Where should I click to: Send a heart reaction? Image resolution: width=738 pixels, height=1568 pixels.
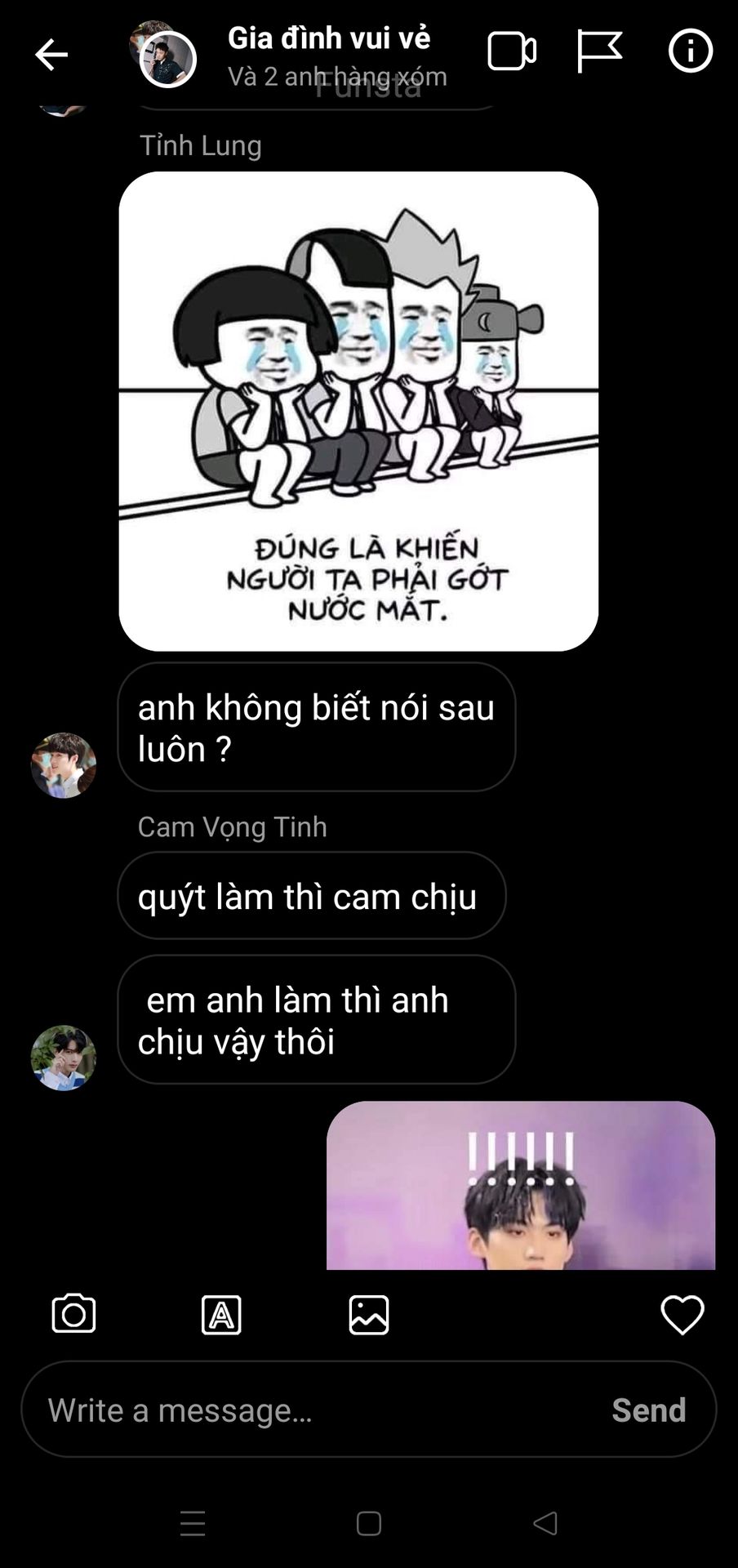click(682, 1315)
